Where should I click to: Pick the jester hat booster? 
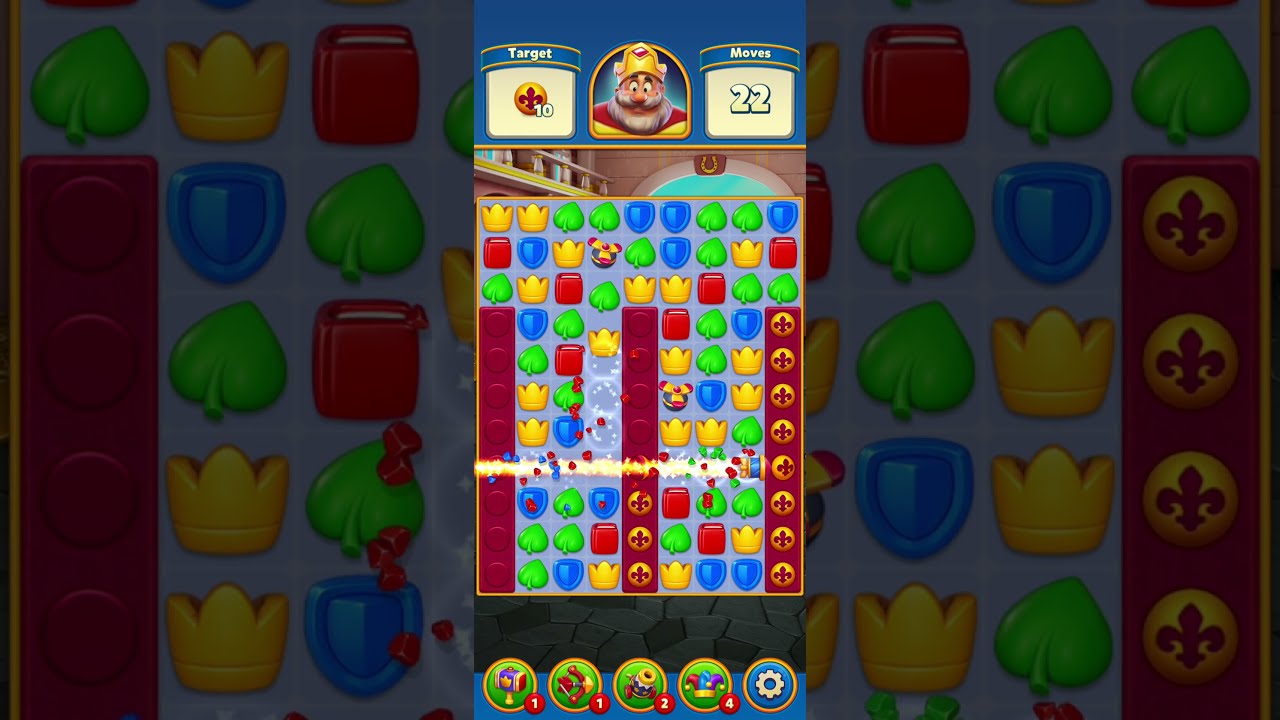(x=705, y=685)
